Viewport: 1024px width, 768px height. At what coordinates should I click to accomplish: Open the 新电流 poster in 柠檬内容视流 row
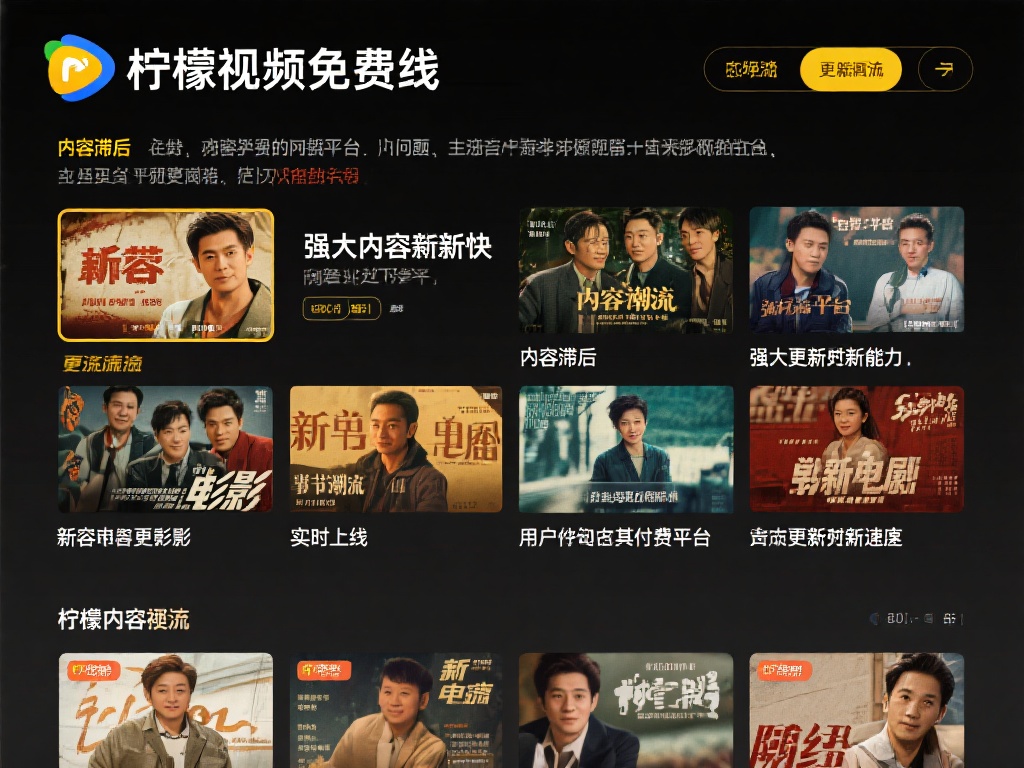coord(396,710)
